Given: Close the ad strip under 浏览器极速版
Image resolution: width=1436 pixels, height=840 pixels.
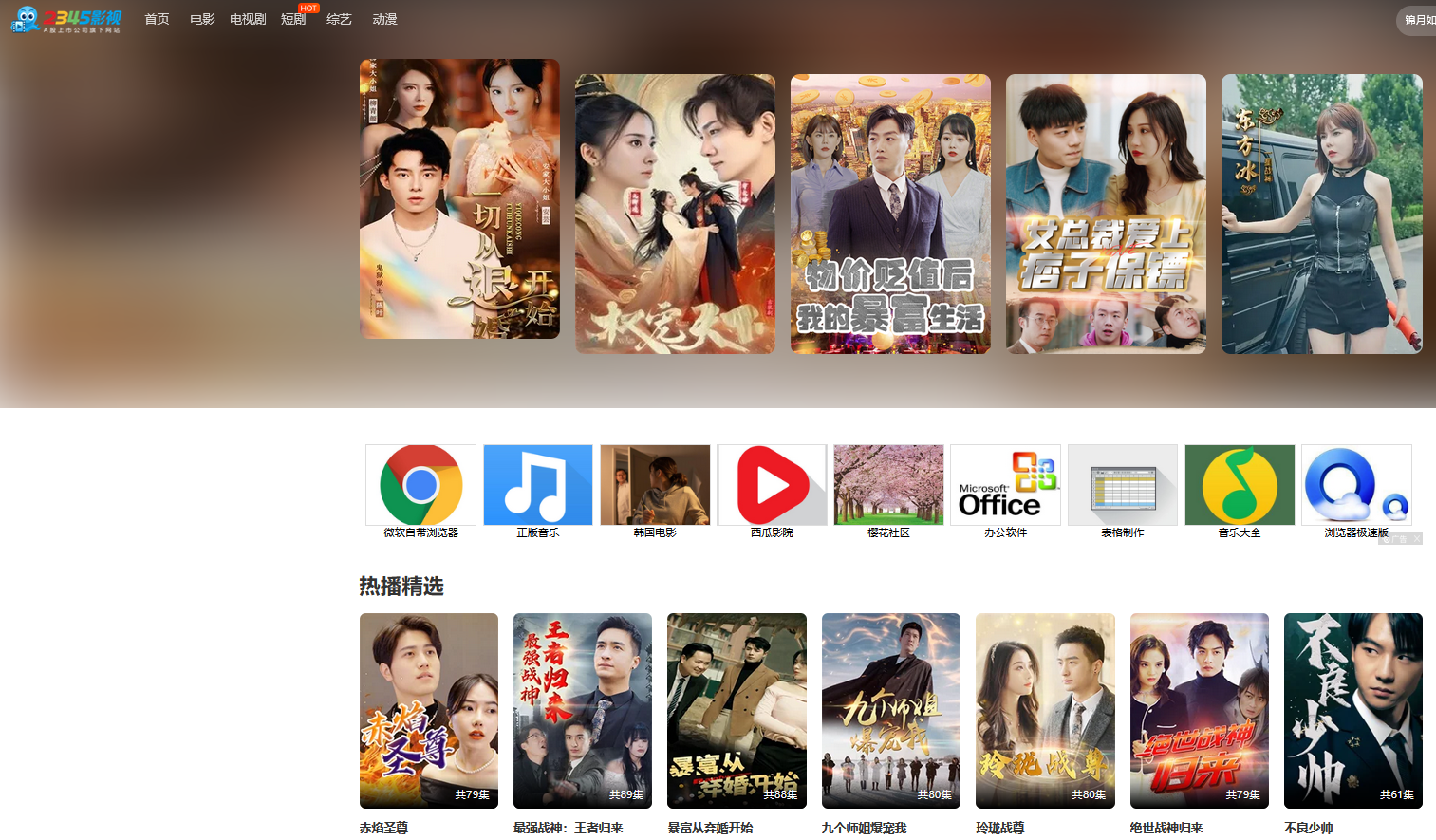Looking at the screenshot, I should 1417,539.
